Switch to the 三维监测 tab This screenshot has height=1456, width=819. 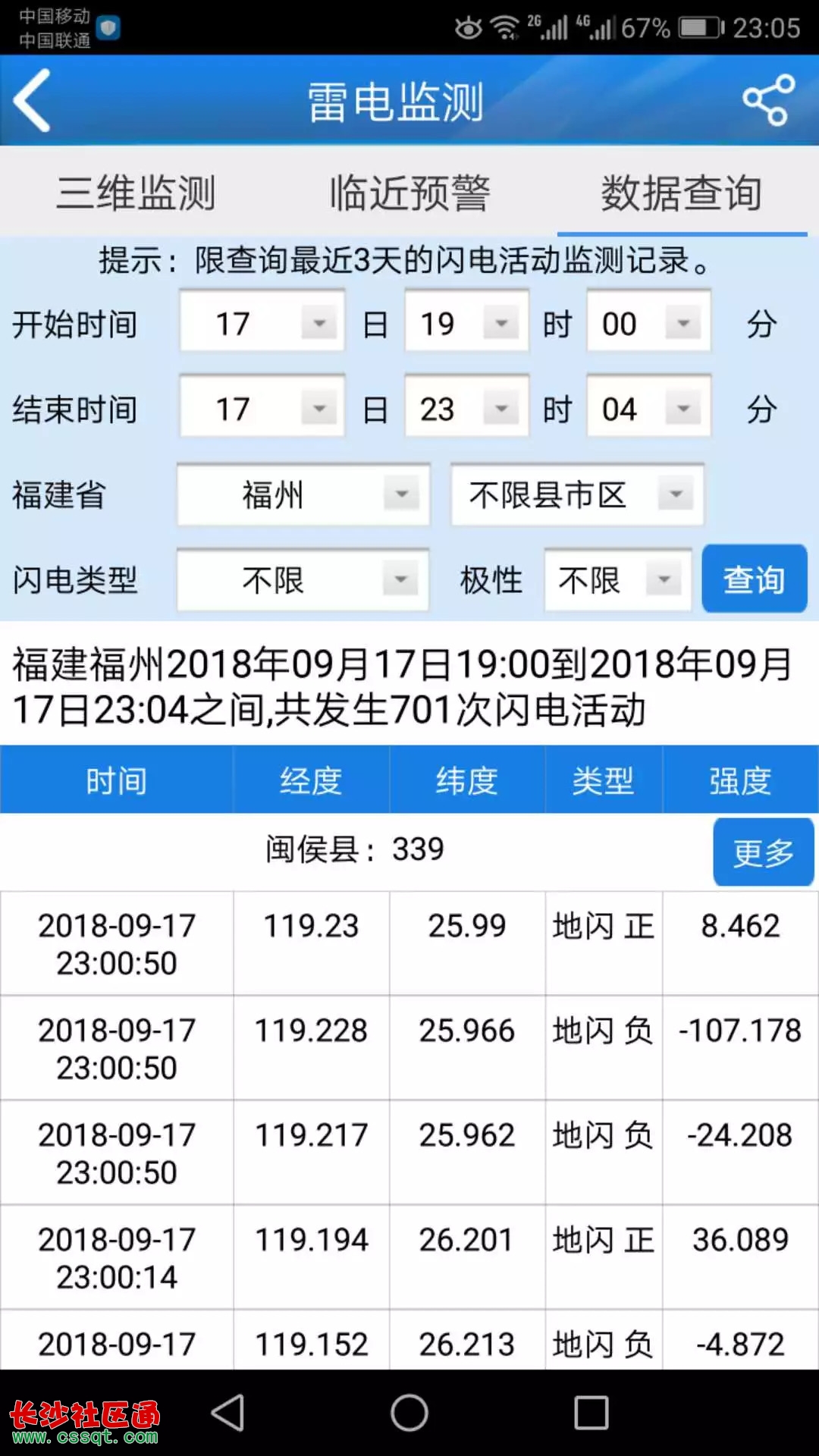136,193
